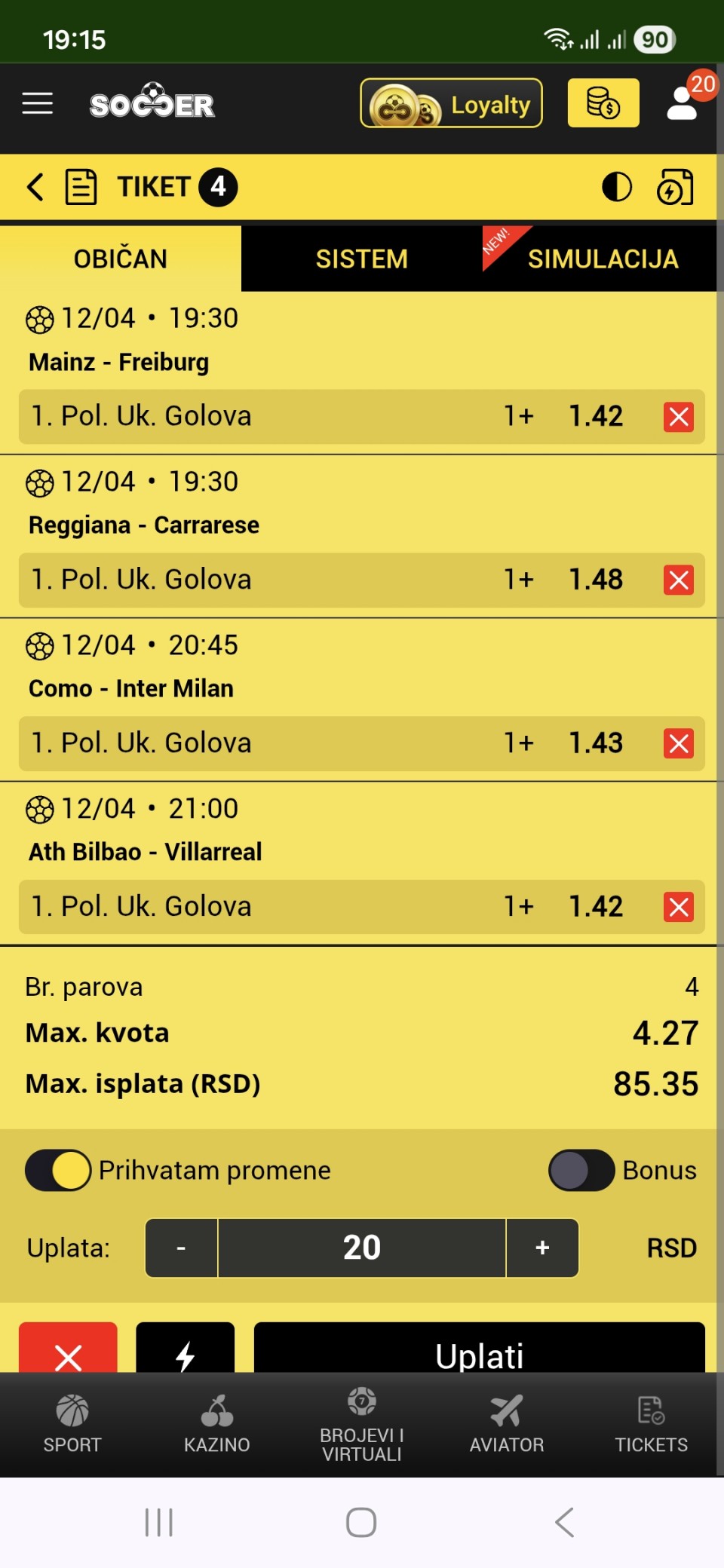The width and height of the screenshot is (724, 1568).
Task: Remove the Mainz - Freiburg bet
Action: tap(678, 417)
